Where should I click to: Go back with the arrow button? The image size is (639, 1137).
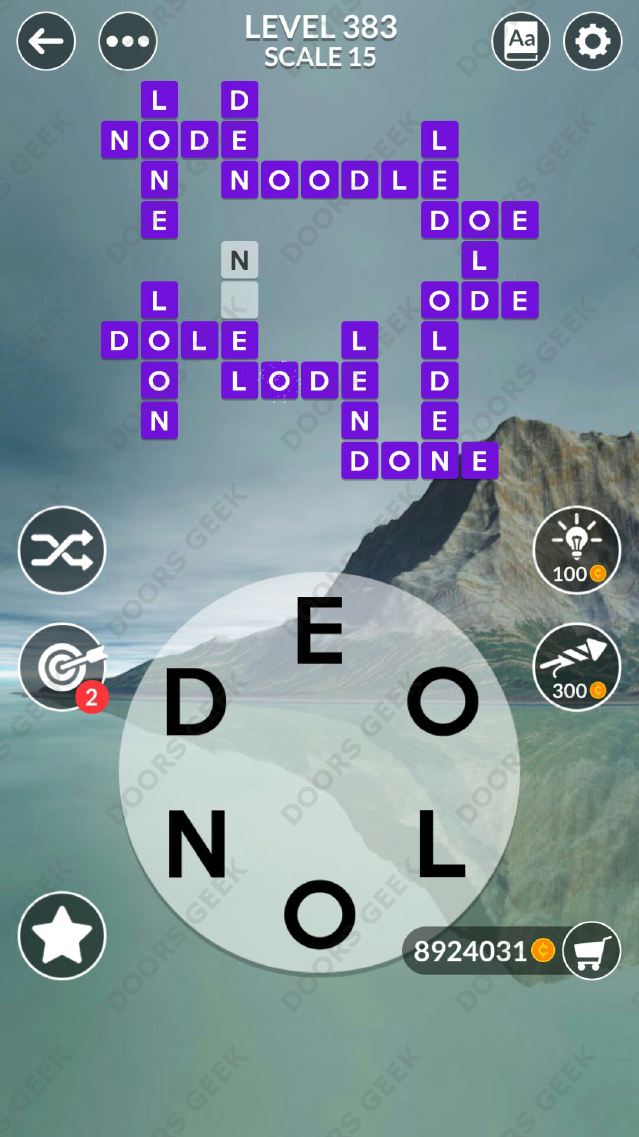[x=46, y=41]
